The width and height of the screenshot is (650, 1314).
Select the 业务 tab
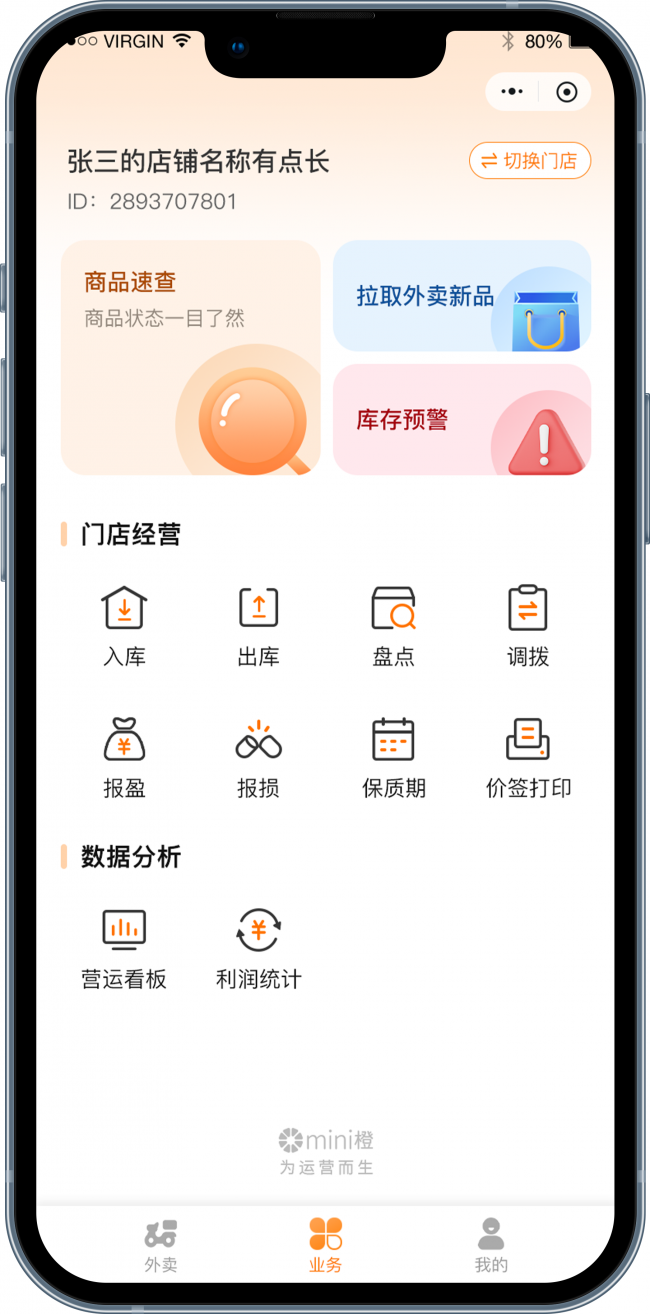point(325,1245)
